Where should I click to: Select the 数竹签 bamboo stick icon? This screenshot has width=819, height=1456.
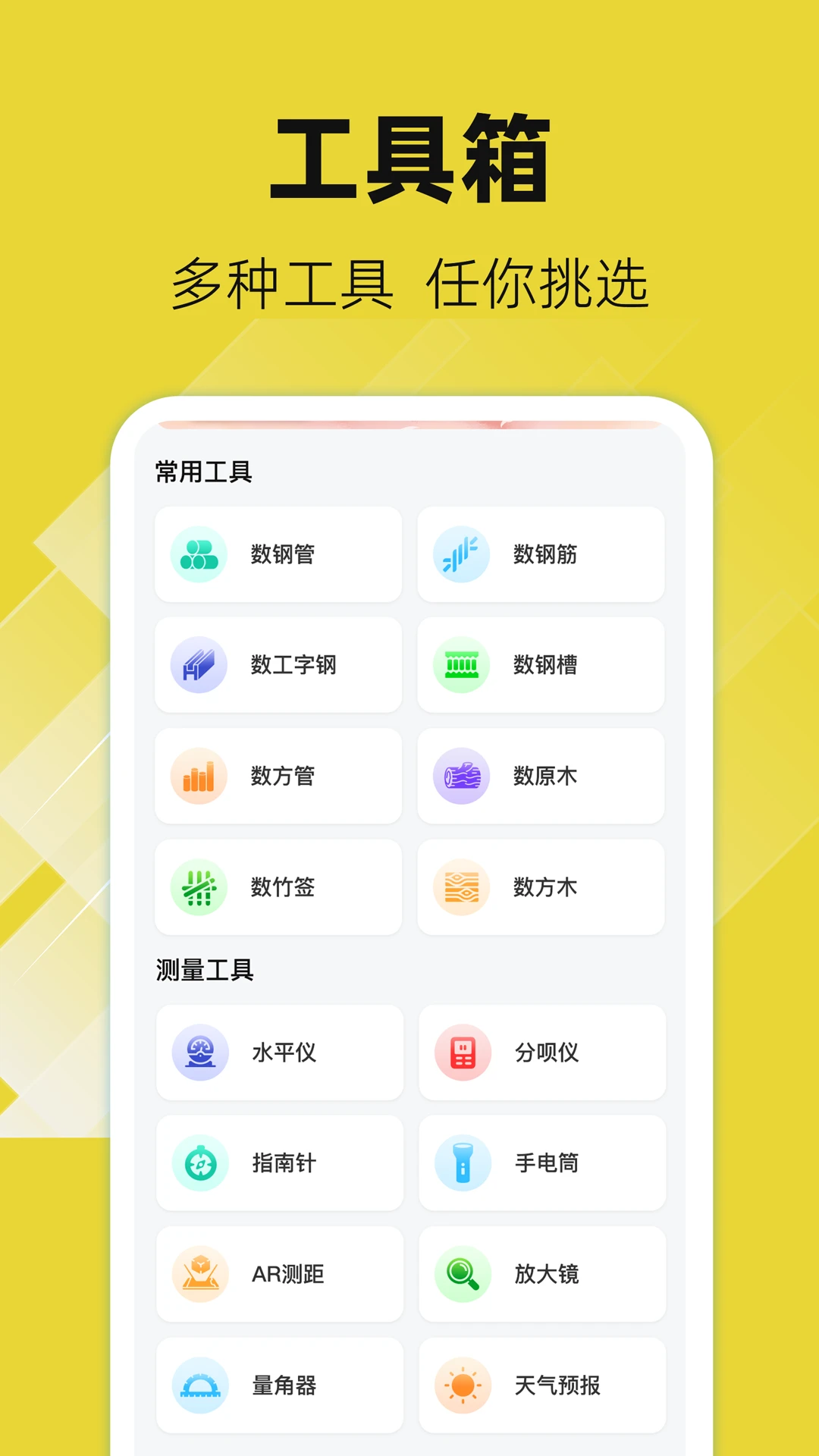[x=199, y=887]
